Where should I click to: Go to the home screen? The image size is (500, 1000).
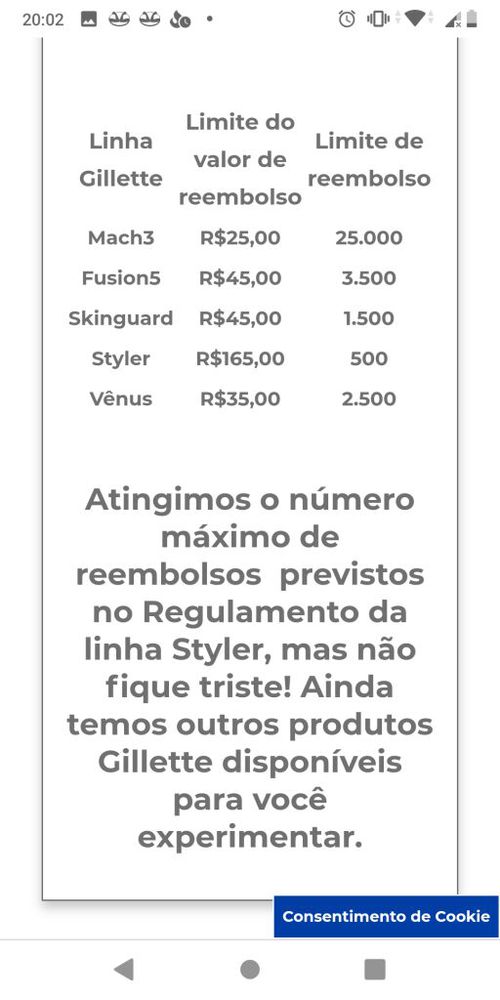coord(250,969)
